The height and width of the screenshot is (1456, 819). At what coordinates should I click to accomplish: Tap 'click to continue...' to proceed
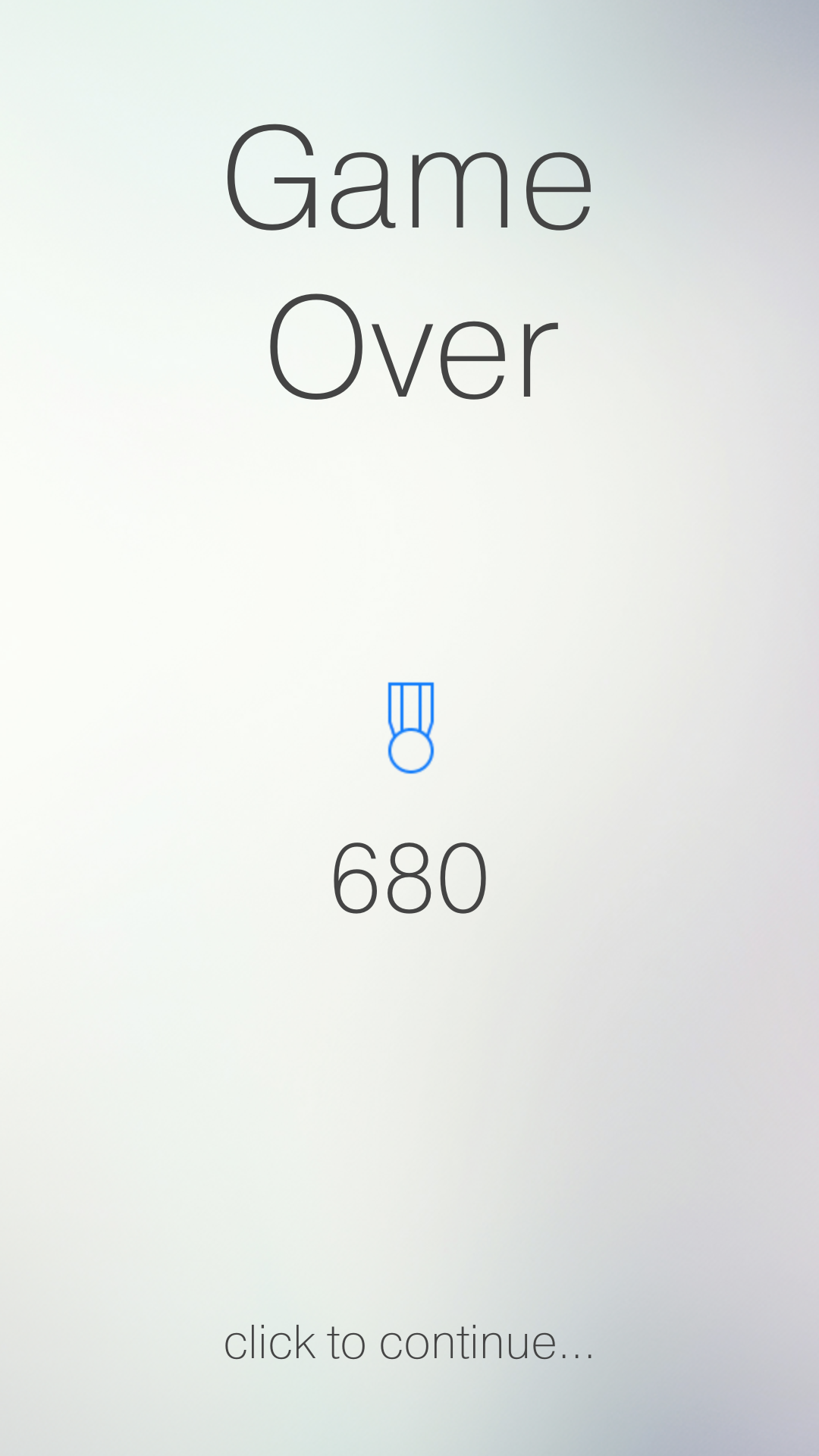409,1342
